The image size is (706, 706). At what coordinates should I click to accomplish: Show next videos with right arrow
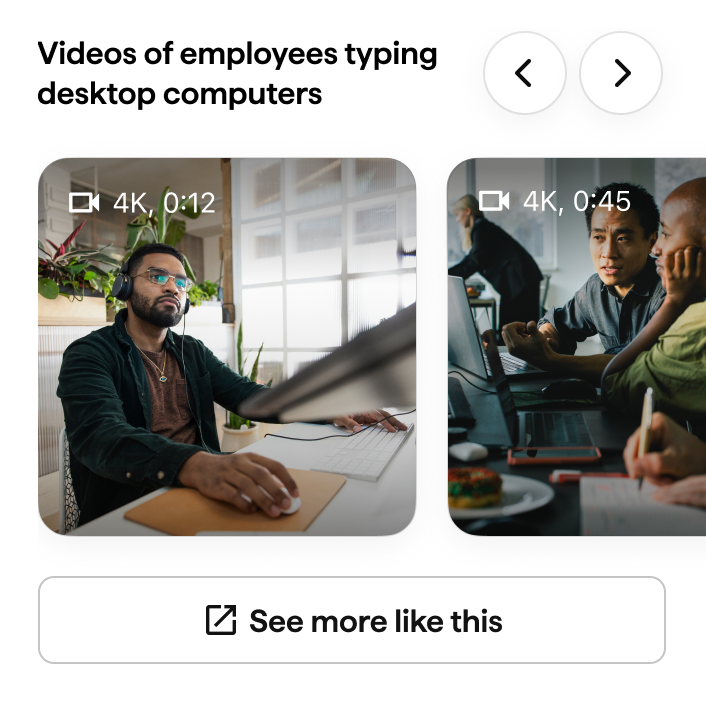[621, 73]
